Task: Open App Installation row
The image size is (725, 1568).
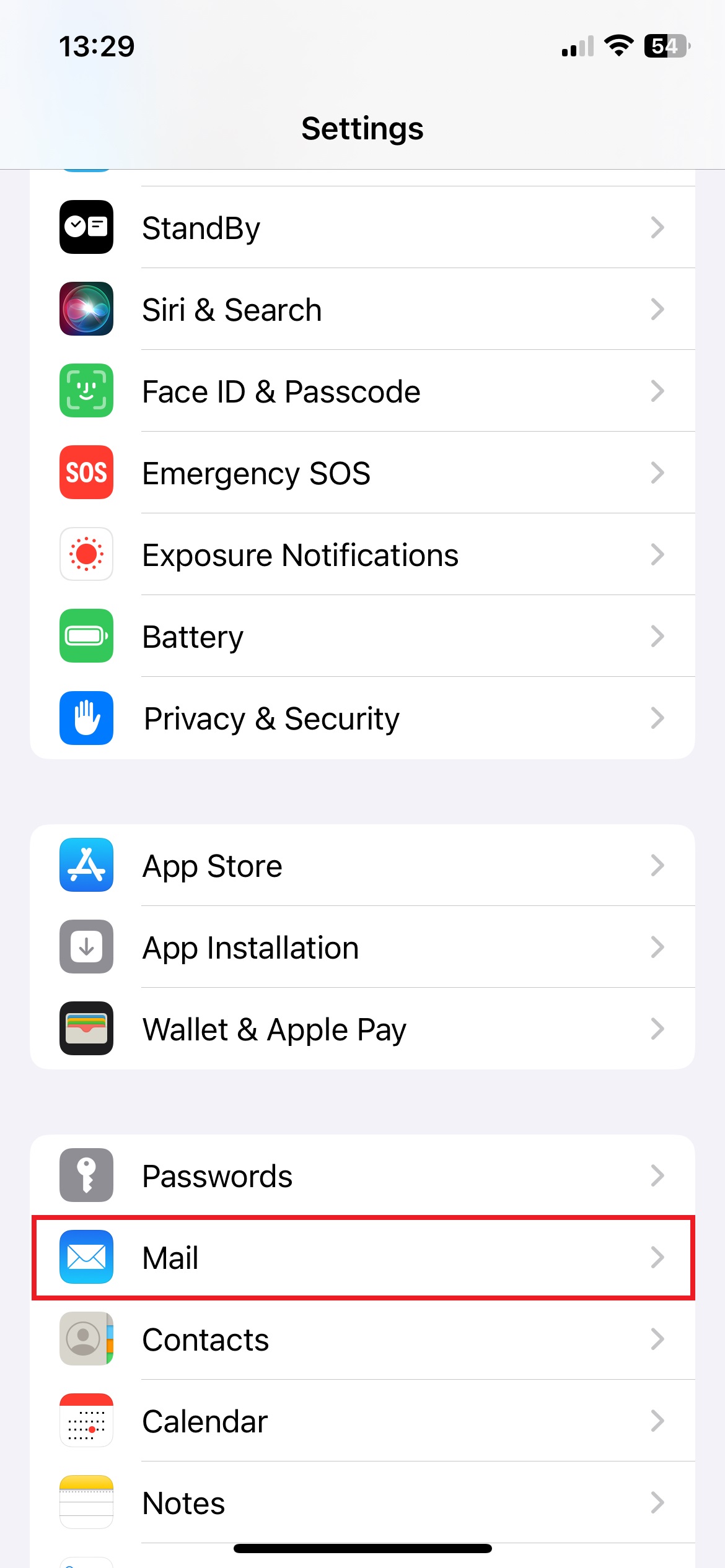Action: tap(362, 947)
